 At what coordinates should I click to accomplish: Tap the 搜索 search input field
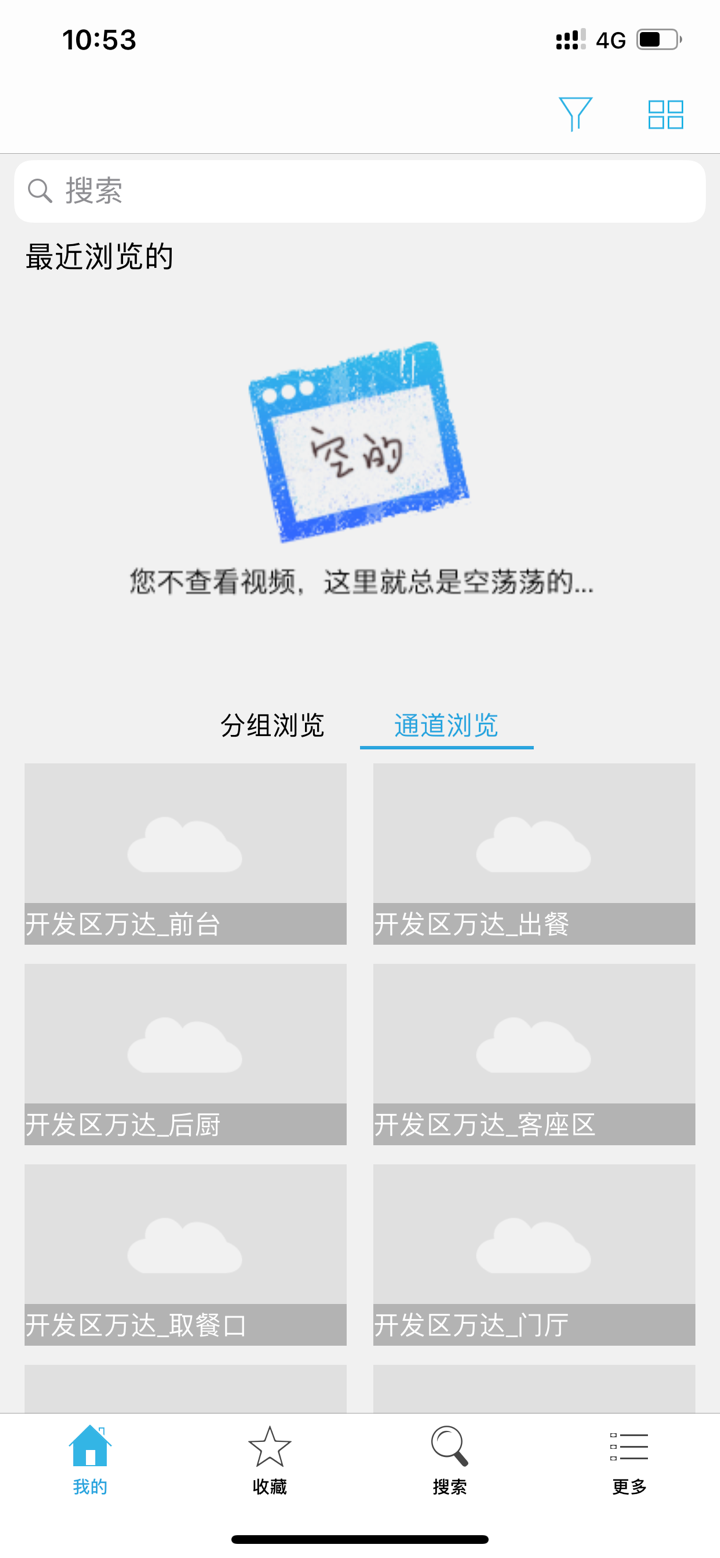pos(360,190)
